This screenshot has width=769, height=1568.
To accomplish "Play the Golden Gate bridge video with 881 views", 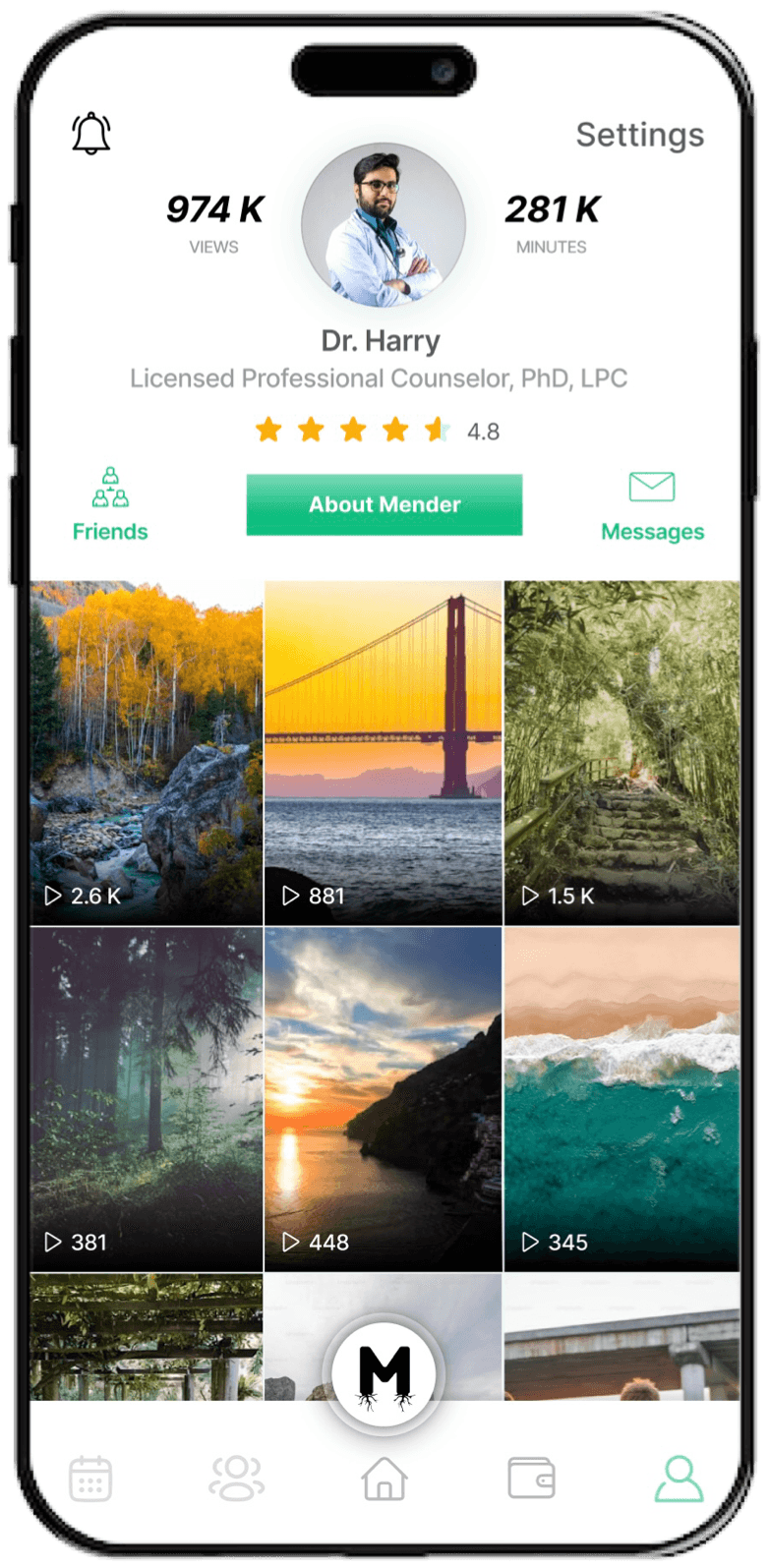I will point(384,752).
